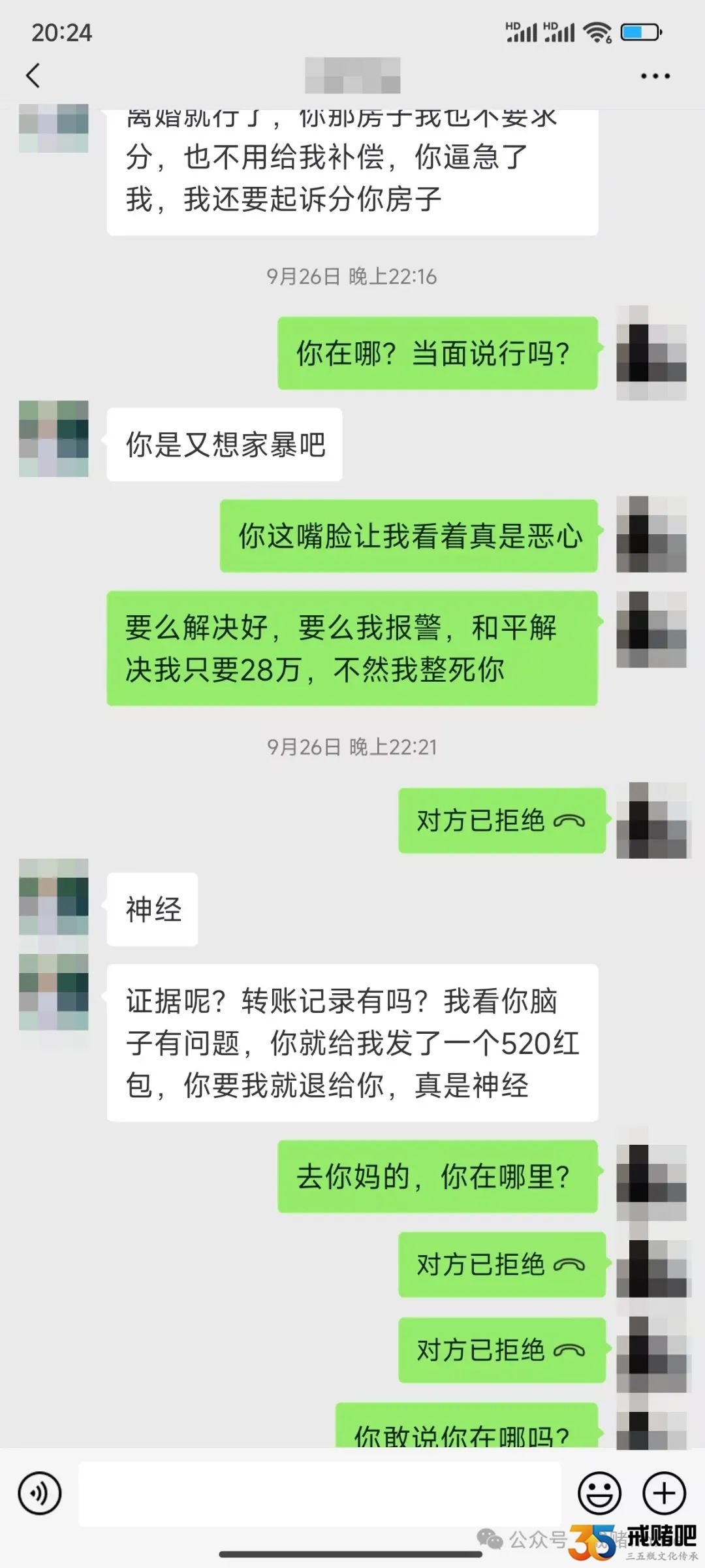Open contact avatar beside '你是又想家暴吧'
This screenshot has height=1568, width=705.
point(54,438)
